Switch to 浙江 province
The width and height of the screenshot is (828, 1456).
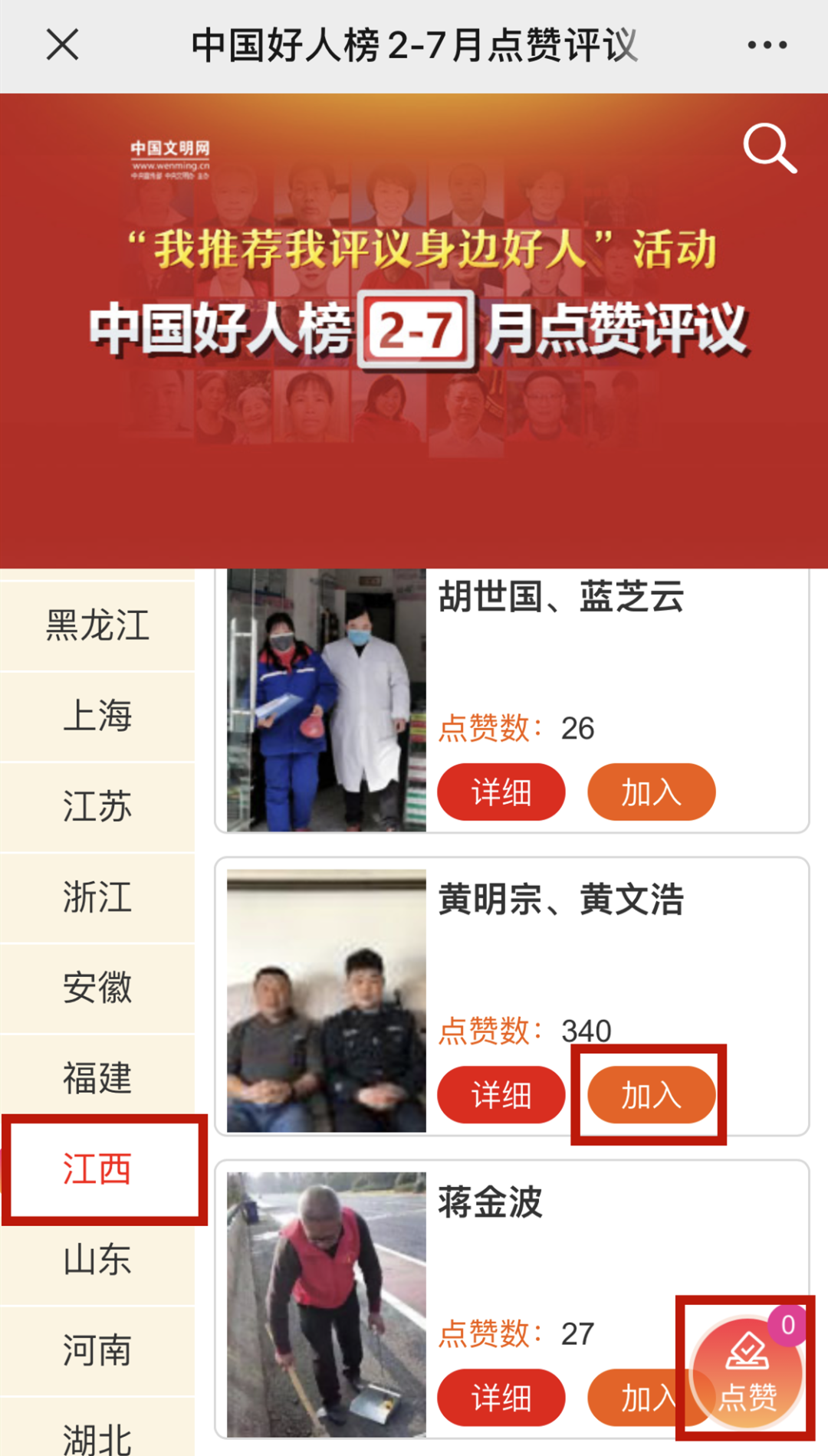[x=97, y=897]
